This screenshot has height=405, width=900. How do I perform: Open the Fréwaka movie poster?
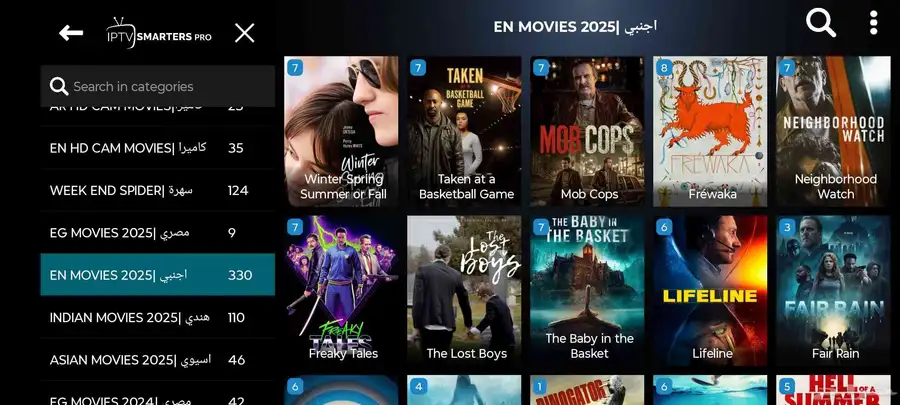[711, 130]
